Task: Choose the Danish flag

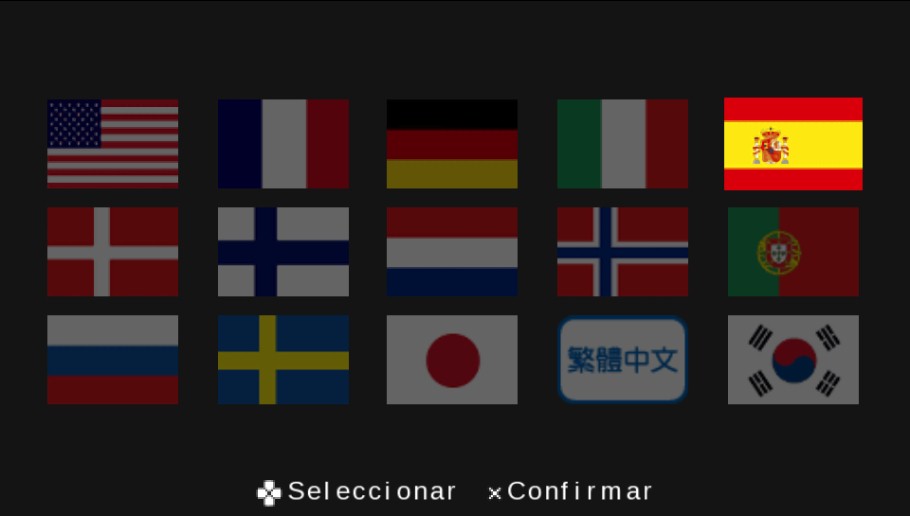Action: pos(112,251)
